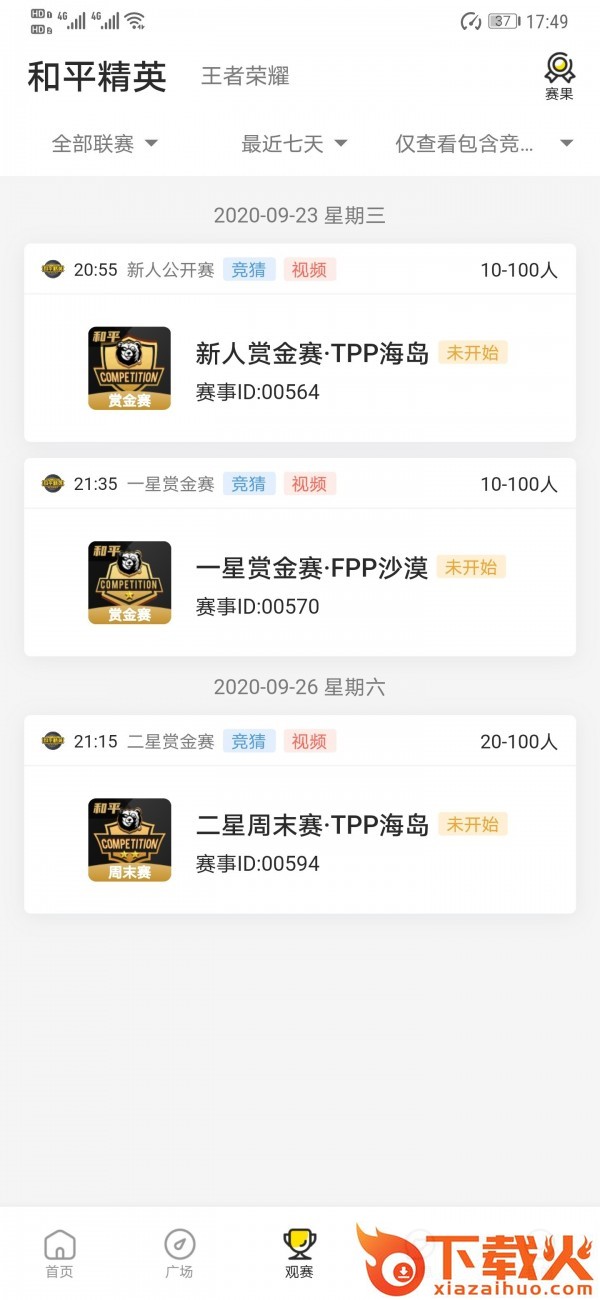Screen dimensions: 600x1300
Task: Expand the 全部联赛 dropdown
Action: pos(105,144)
